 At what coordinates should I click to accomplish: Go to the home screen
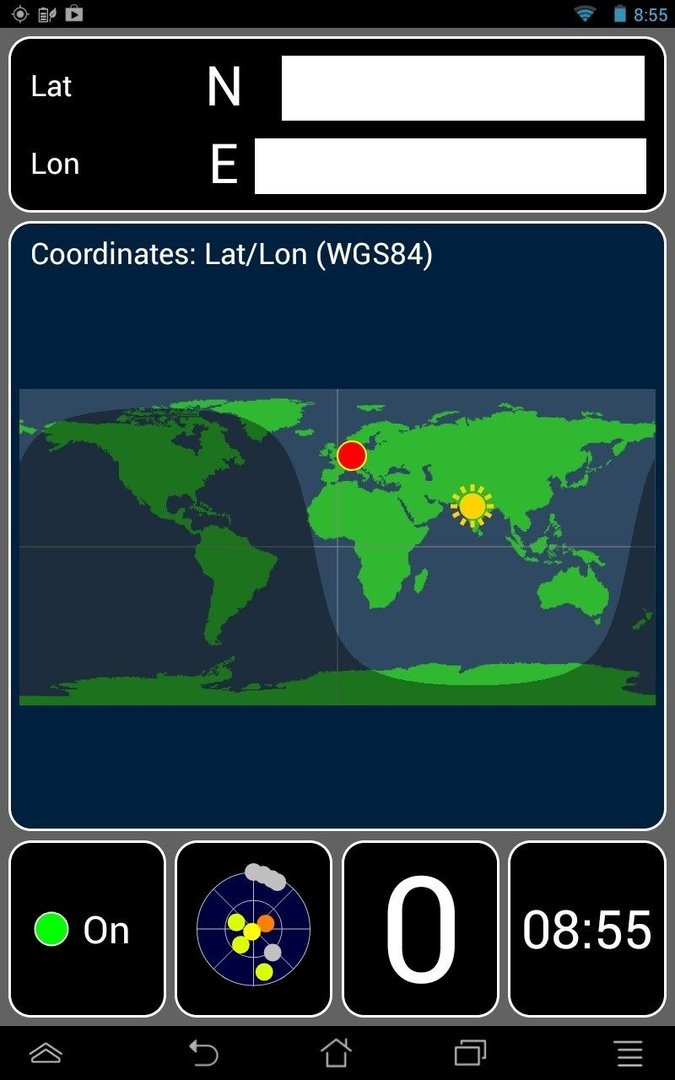click(336, 1052)
